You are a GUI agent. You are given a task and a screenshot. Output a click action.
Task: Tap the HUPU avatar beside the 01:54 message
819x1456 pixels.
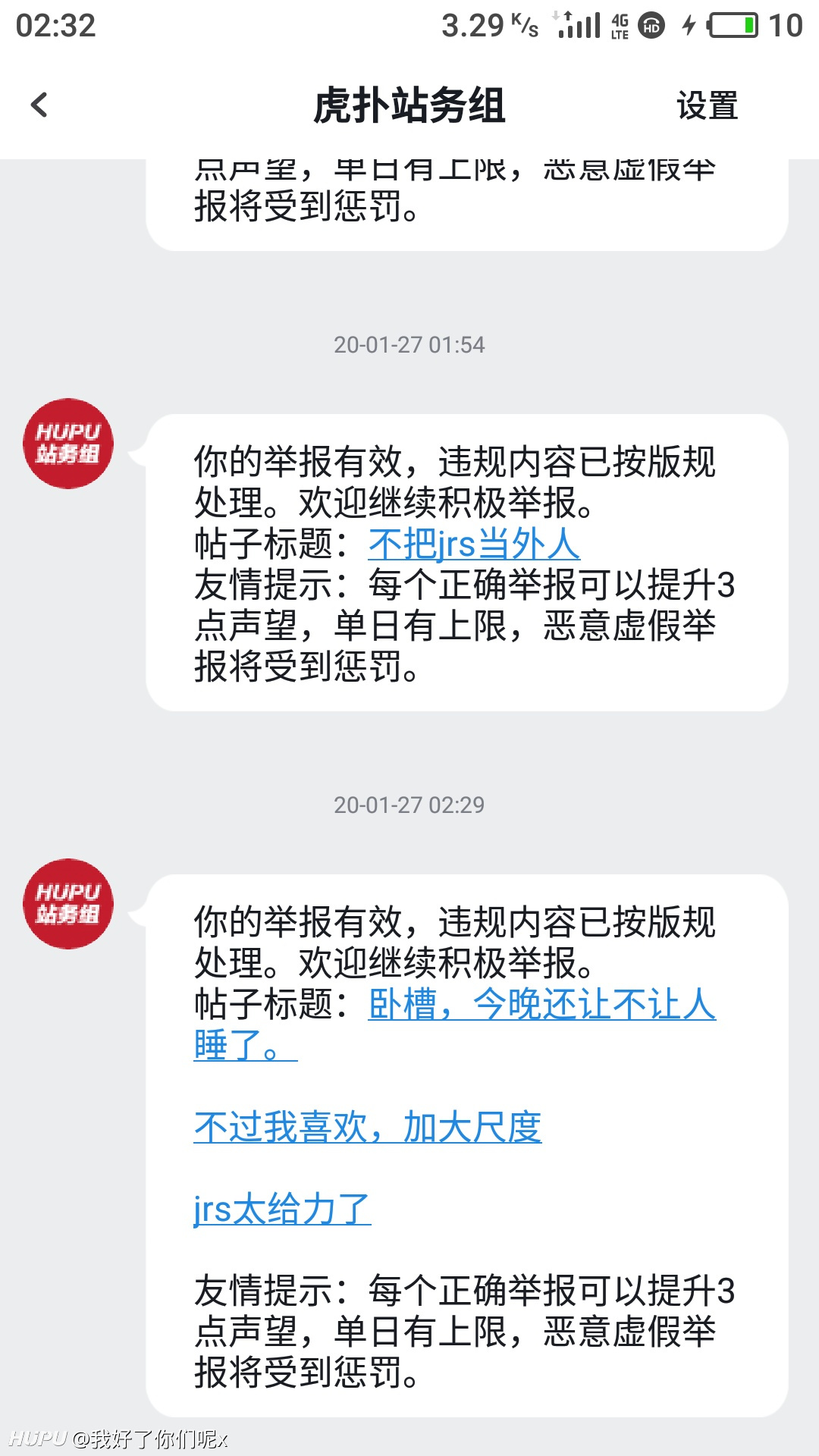[x=68, y=444]
